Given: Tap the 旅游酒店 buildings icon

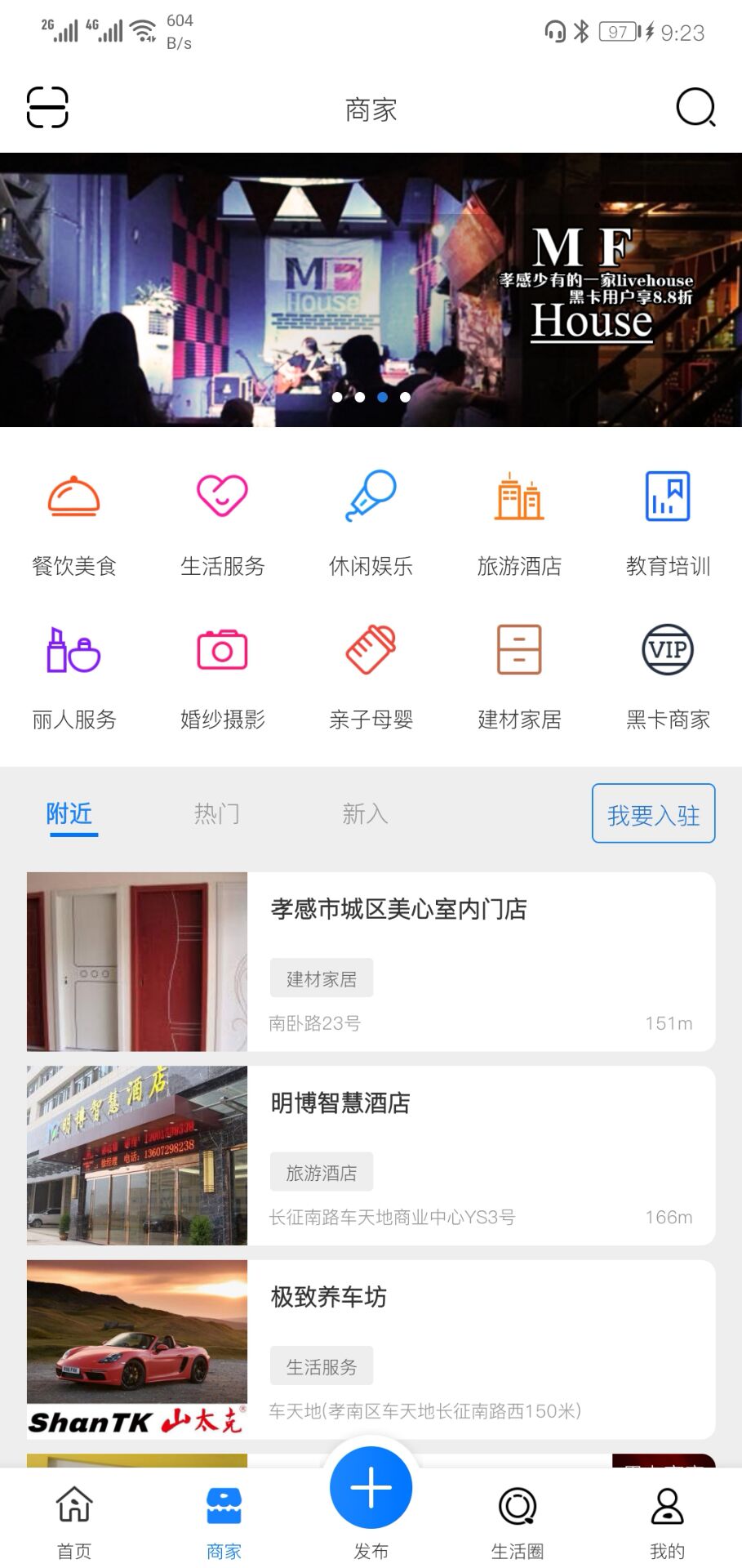Looking at the screenshot, I should tap(520, 497).
